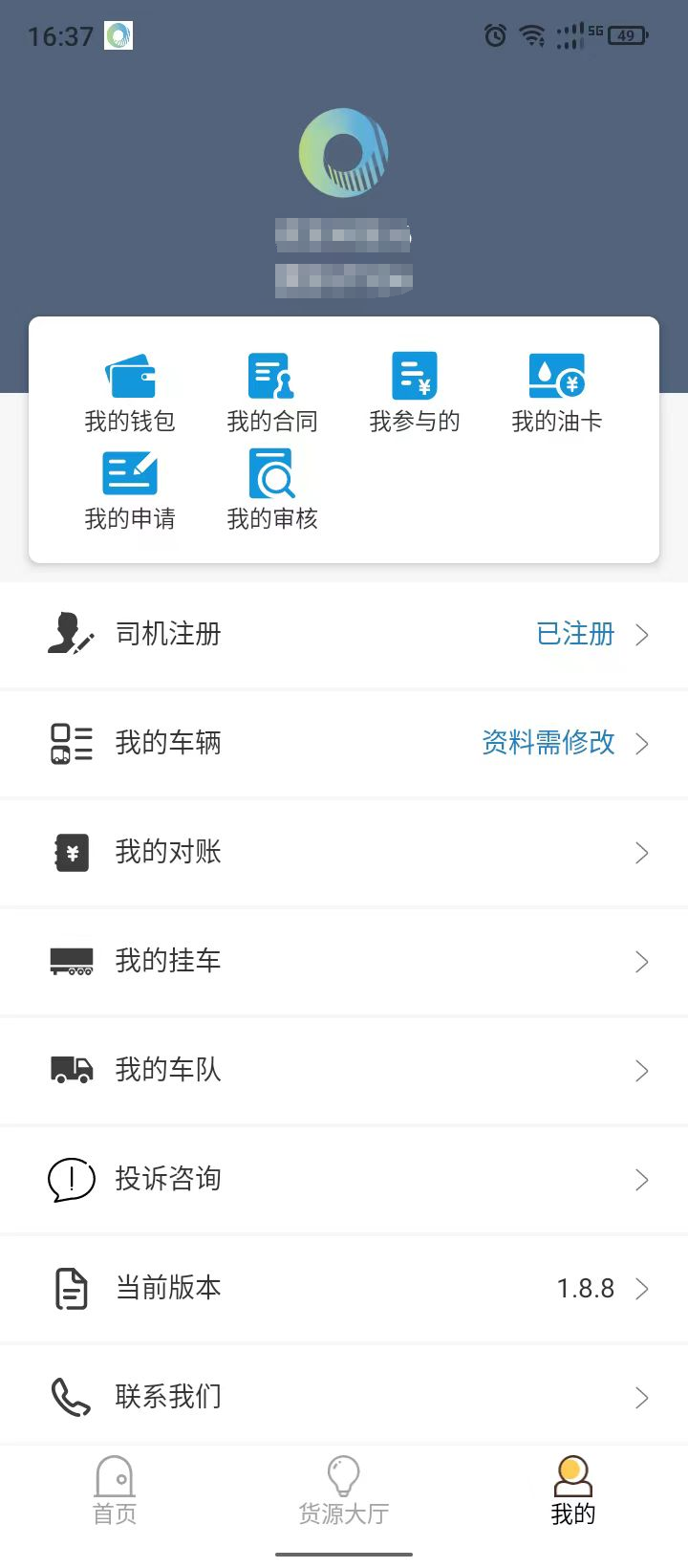Screen dimensions: 688x1568
Task: Open 我的审核 review shortcut
Action: (x=272, y=490)
